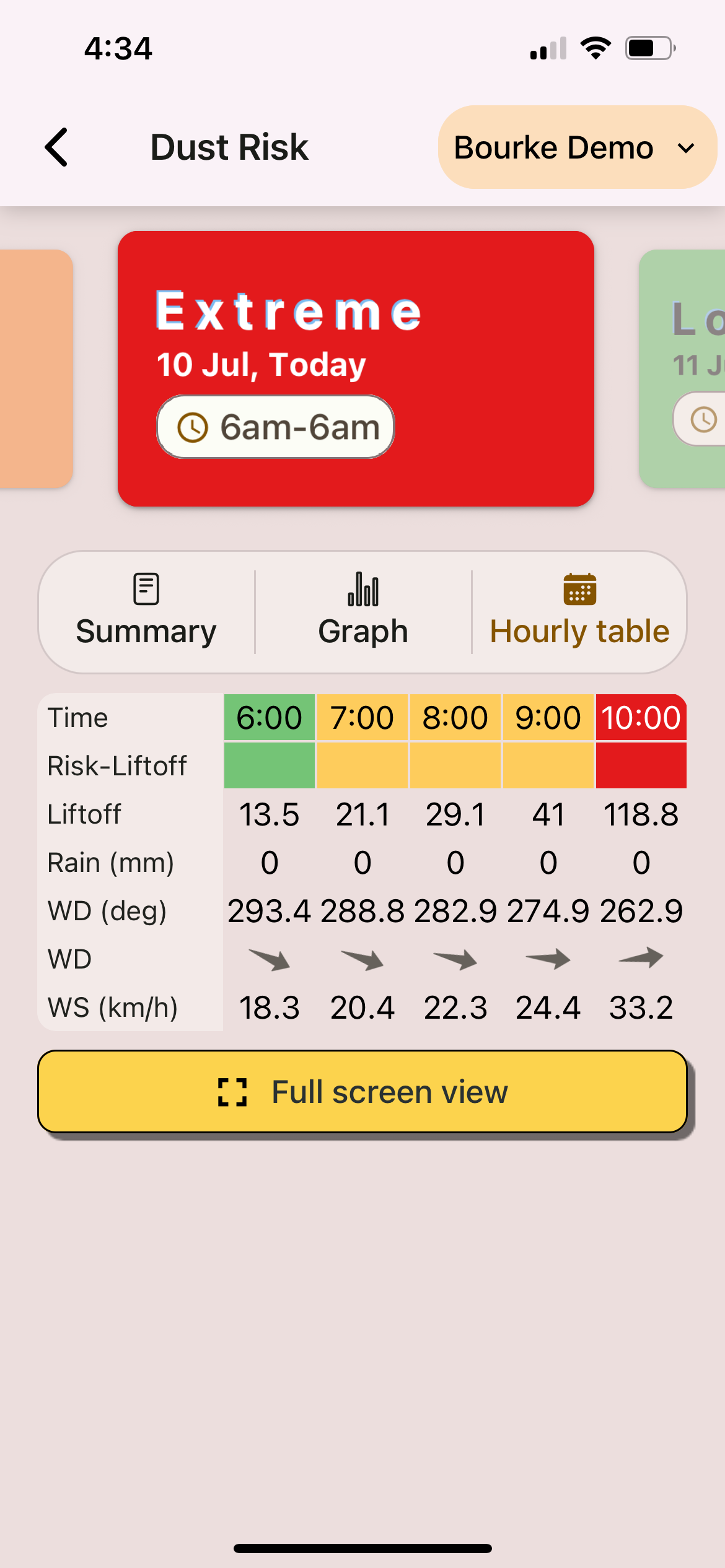Screen dimensions: 725x1568
Task: Open the Bourke Demo site dropdown
Action: pyautogui.click(x=577, y=147)
